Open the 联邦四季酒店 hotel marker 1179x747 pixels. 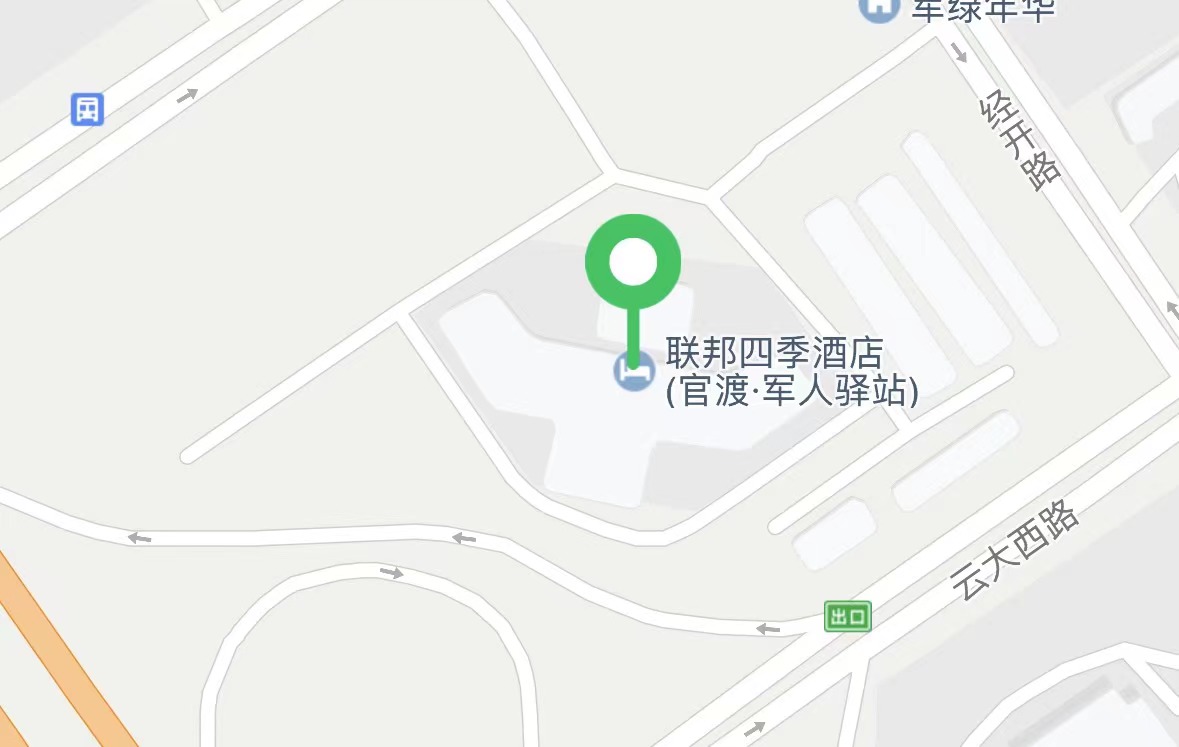[x=633, y=372]
